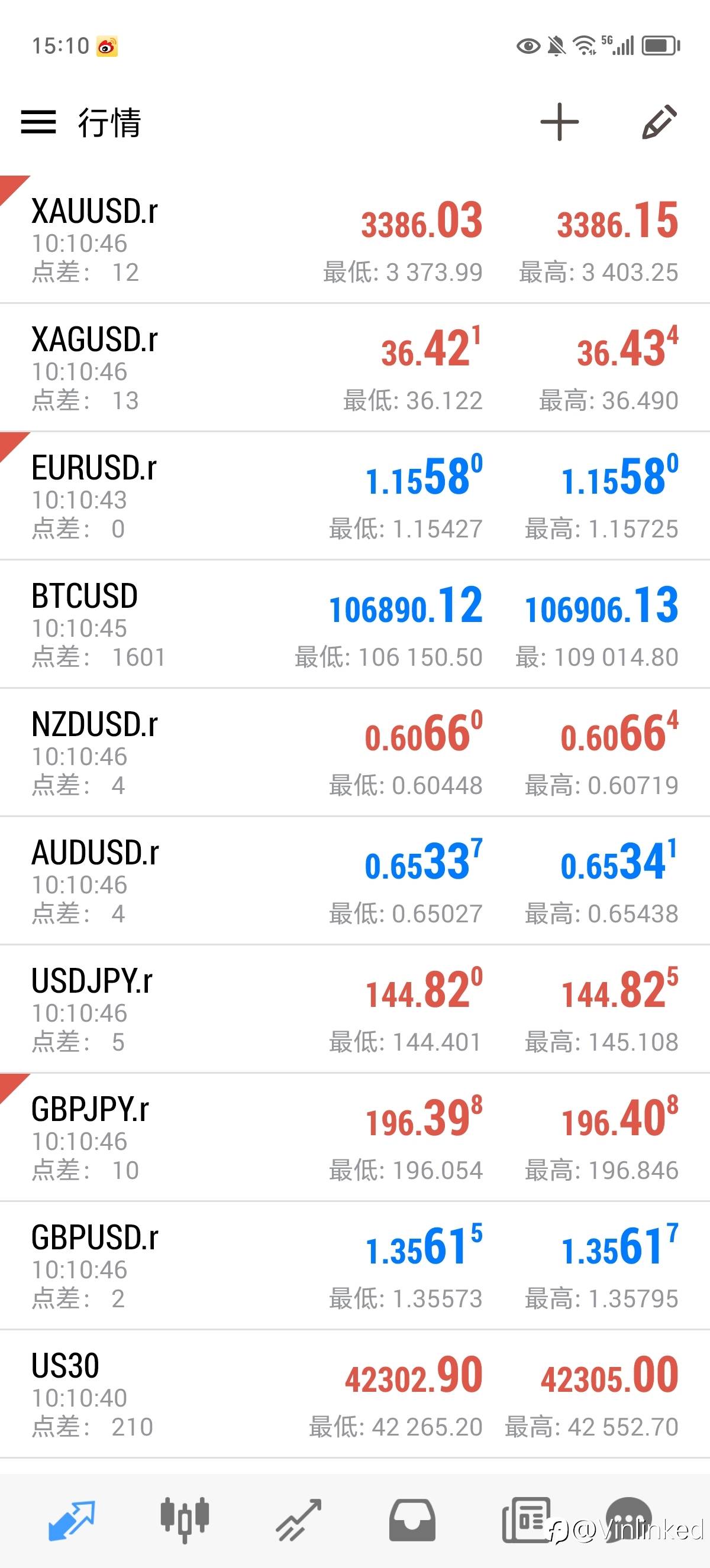Image resolution: width=710 pixels, height=1568 pixels.
Task: Switch to the candlestick chart tab
Action: (185, 1520)
